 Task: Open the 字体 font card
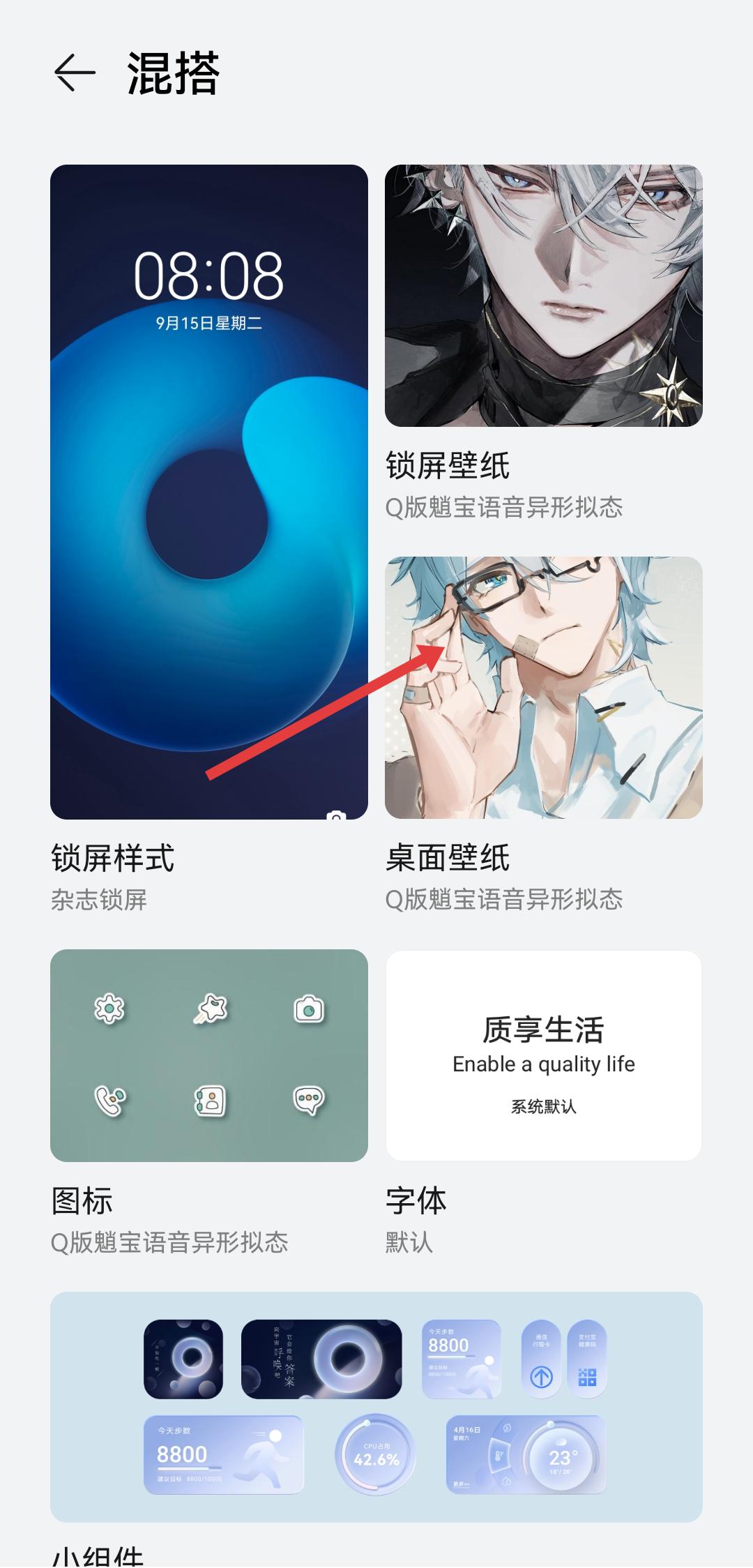pyautogui.click(x=543, y=1055)
